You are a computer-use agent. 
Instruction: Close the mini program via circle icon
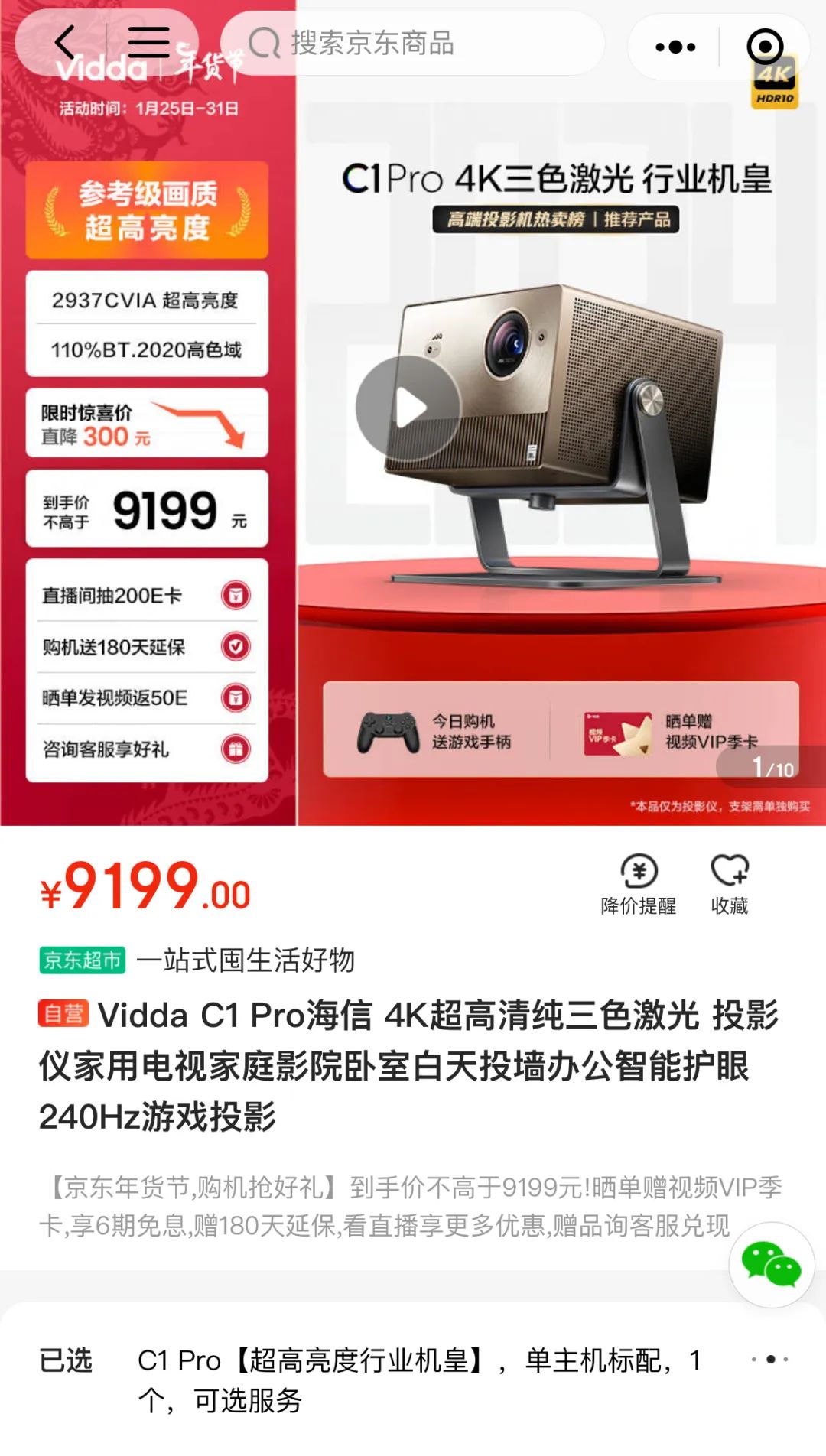764,47
